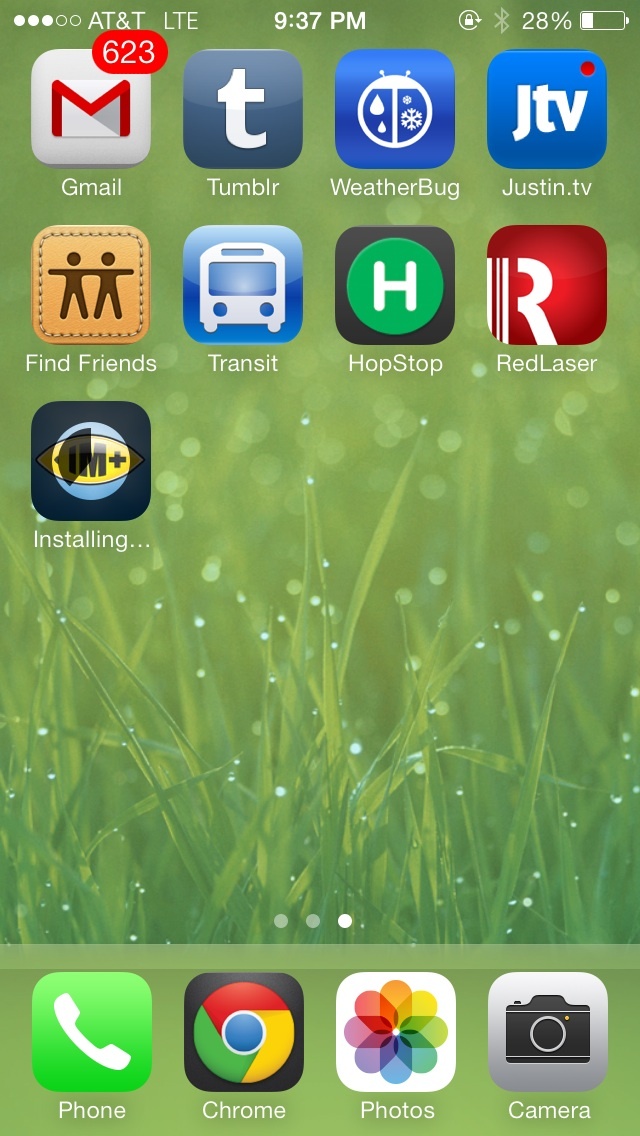Open WeatherBug app
The height and width of the screenshot is (1136, 640).
pyautogui.click(x=395, y=109)
